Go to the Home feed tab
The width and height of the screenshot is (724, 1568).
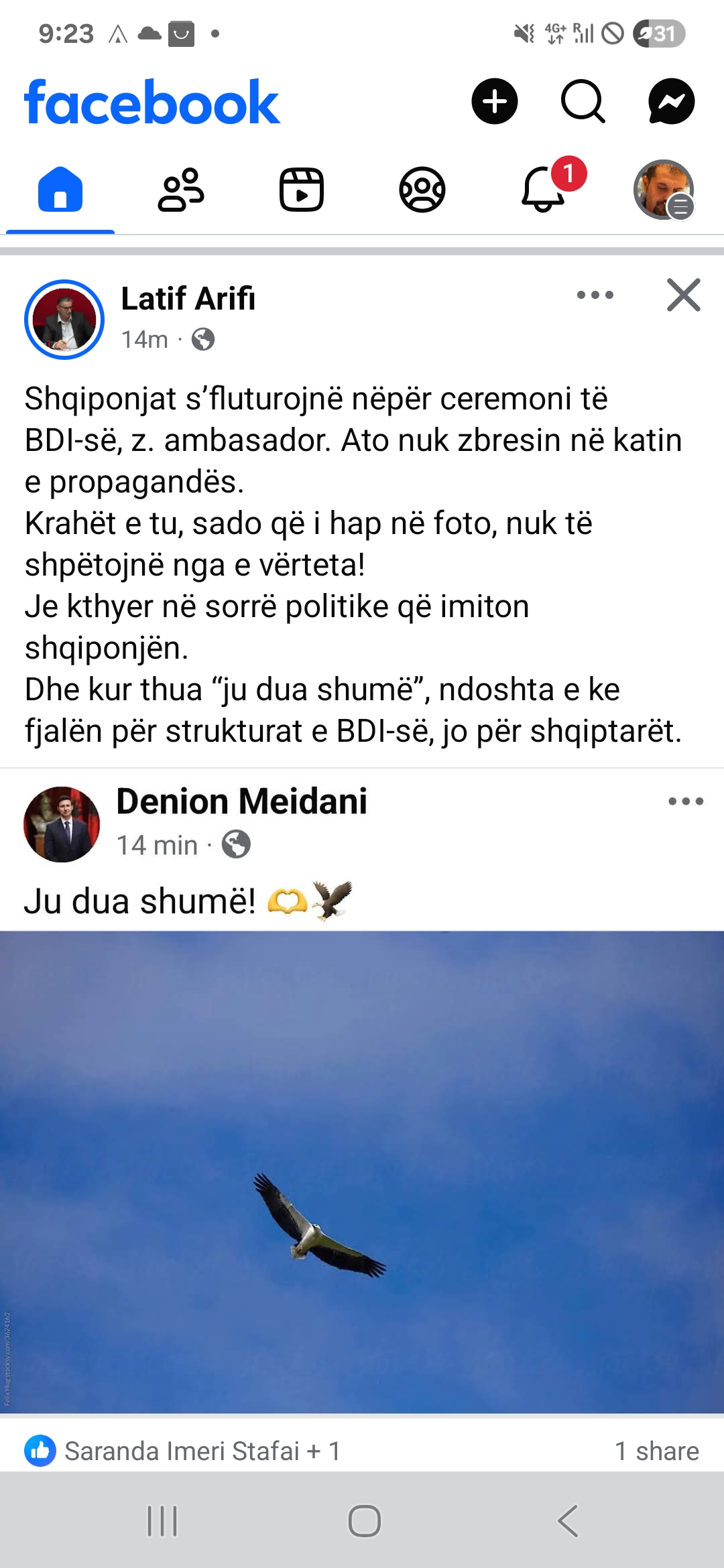point(60,190)
